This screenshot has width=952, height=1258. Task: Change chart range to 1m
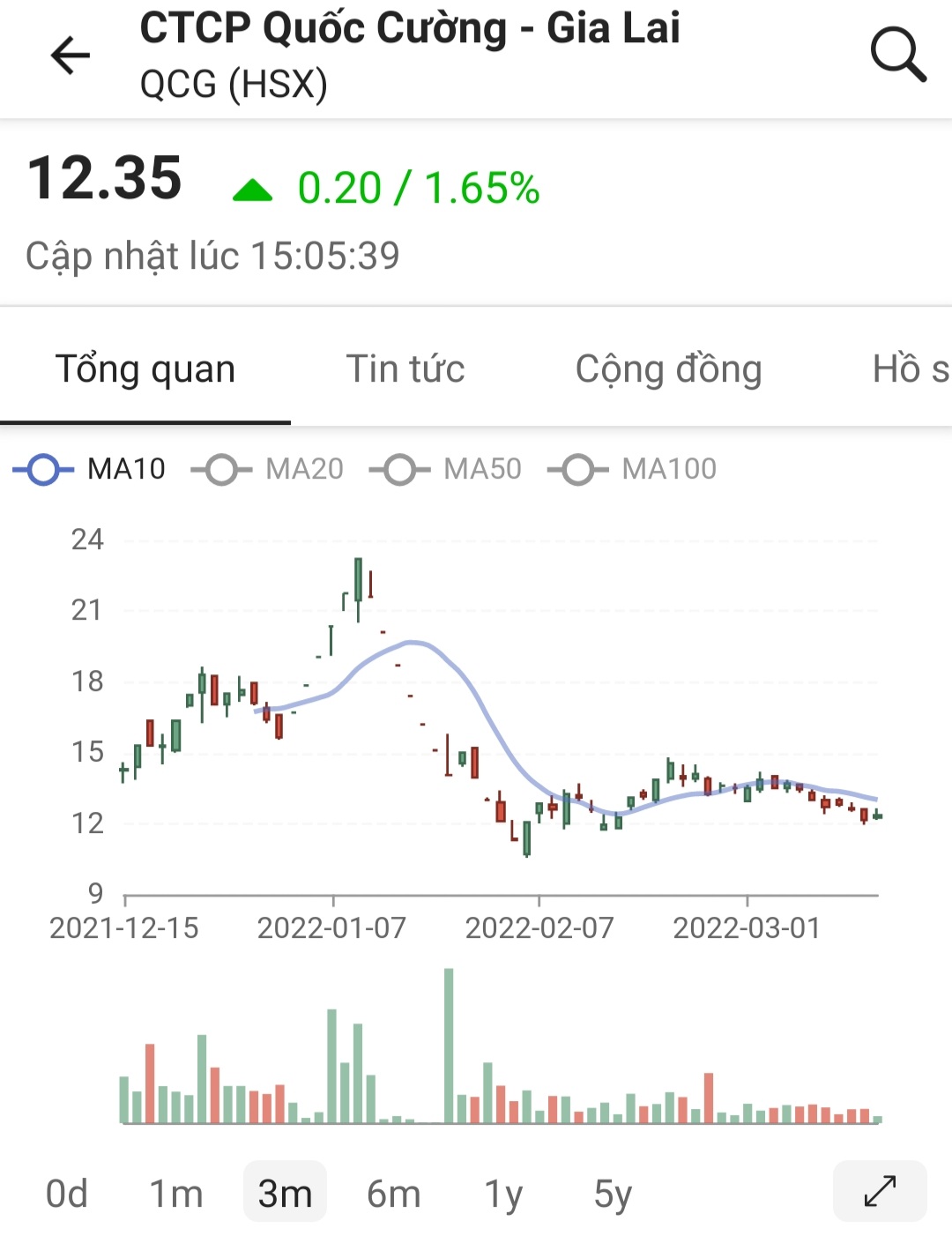(176, 1194)
